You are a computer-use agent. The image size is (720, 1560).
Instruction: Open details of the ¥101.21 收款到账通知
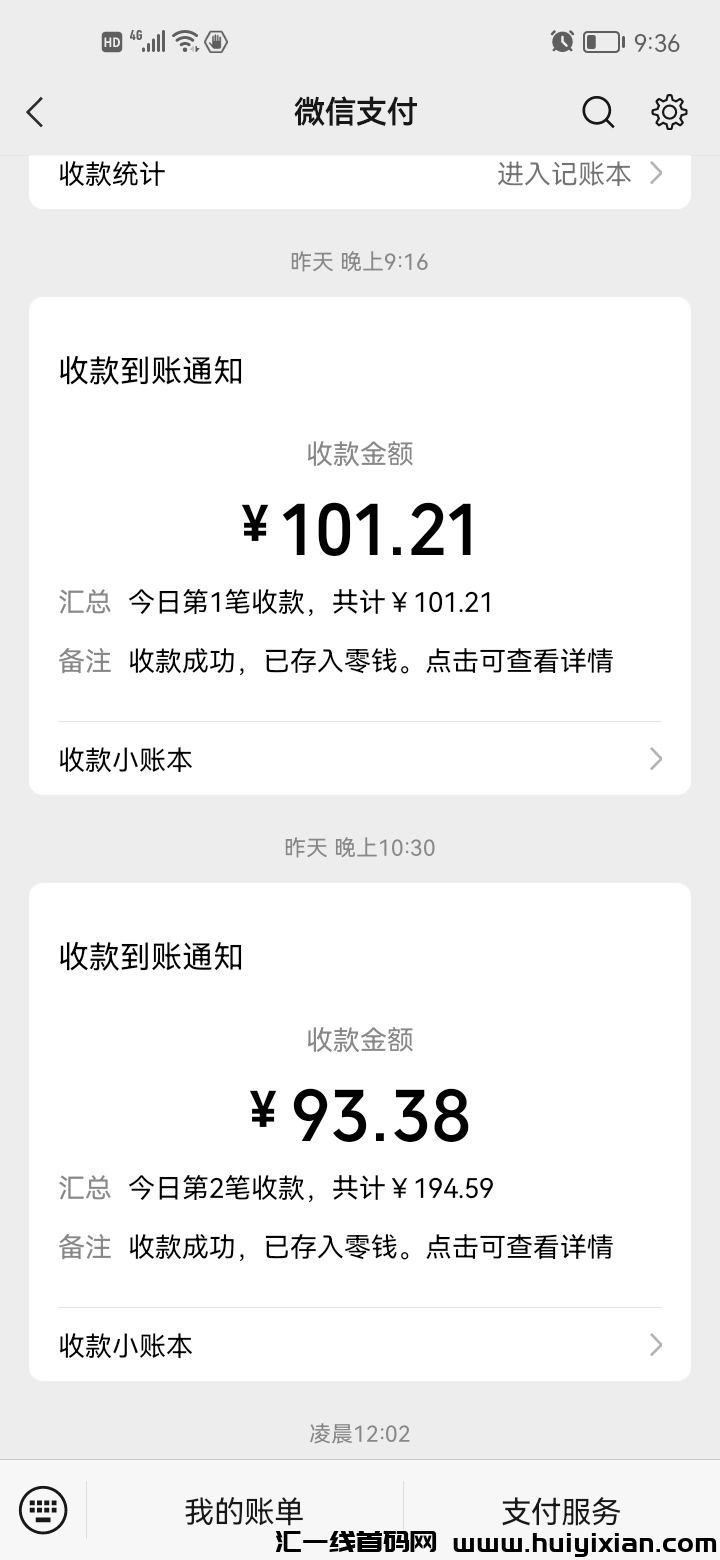(x=360, y=527)
